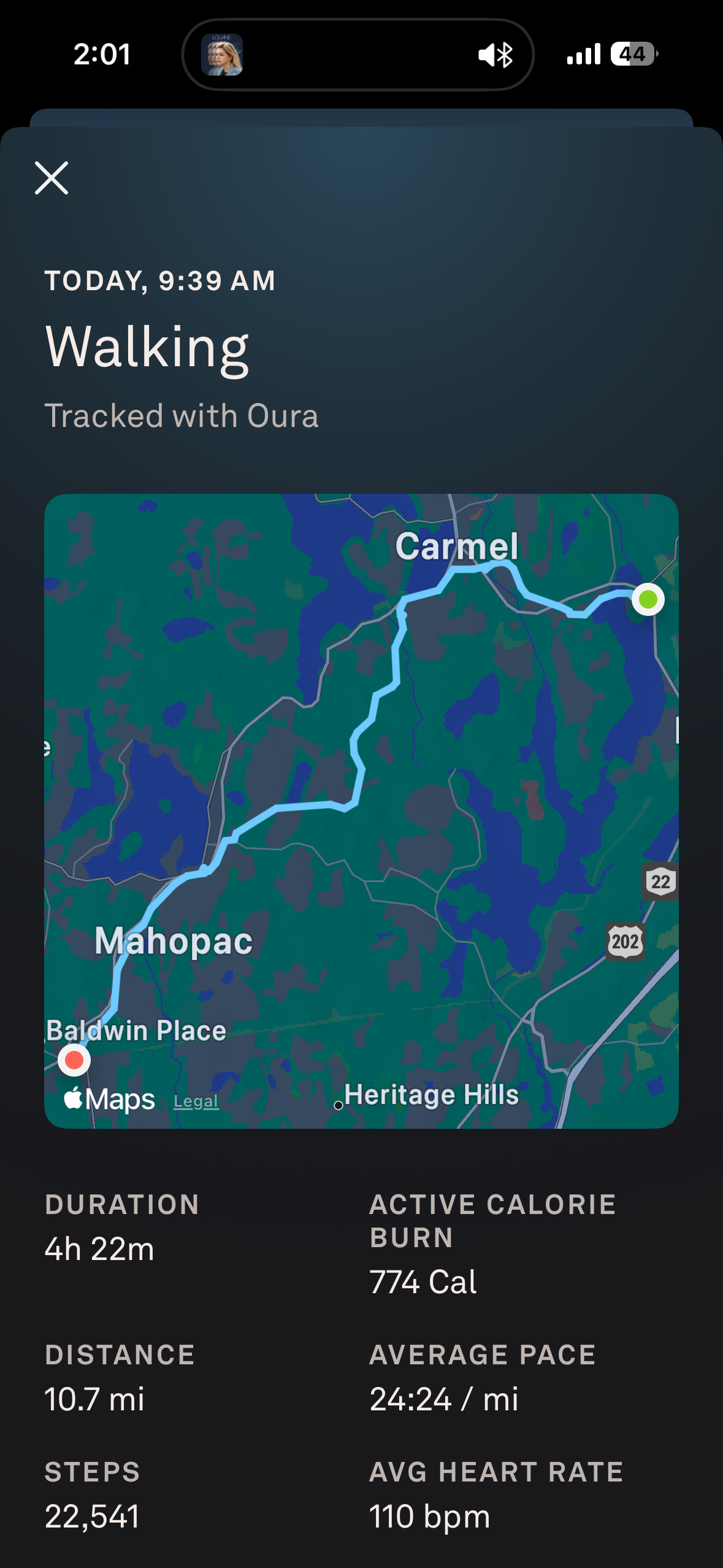Open the now playing music activity

(x=222, y=55)
